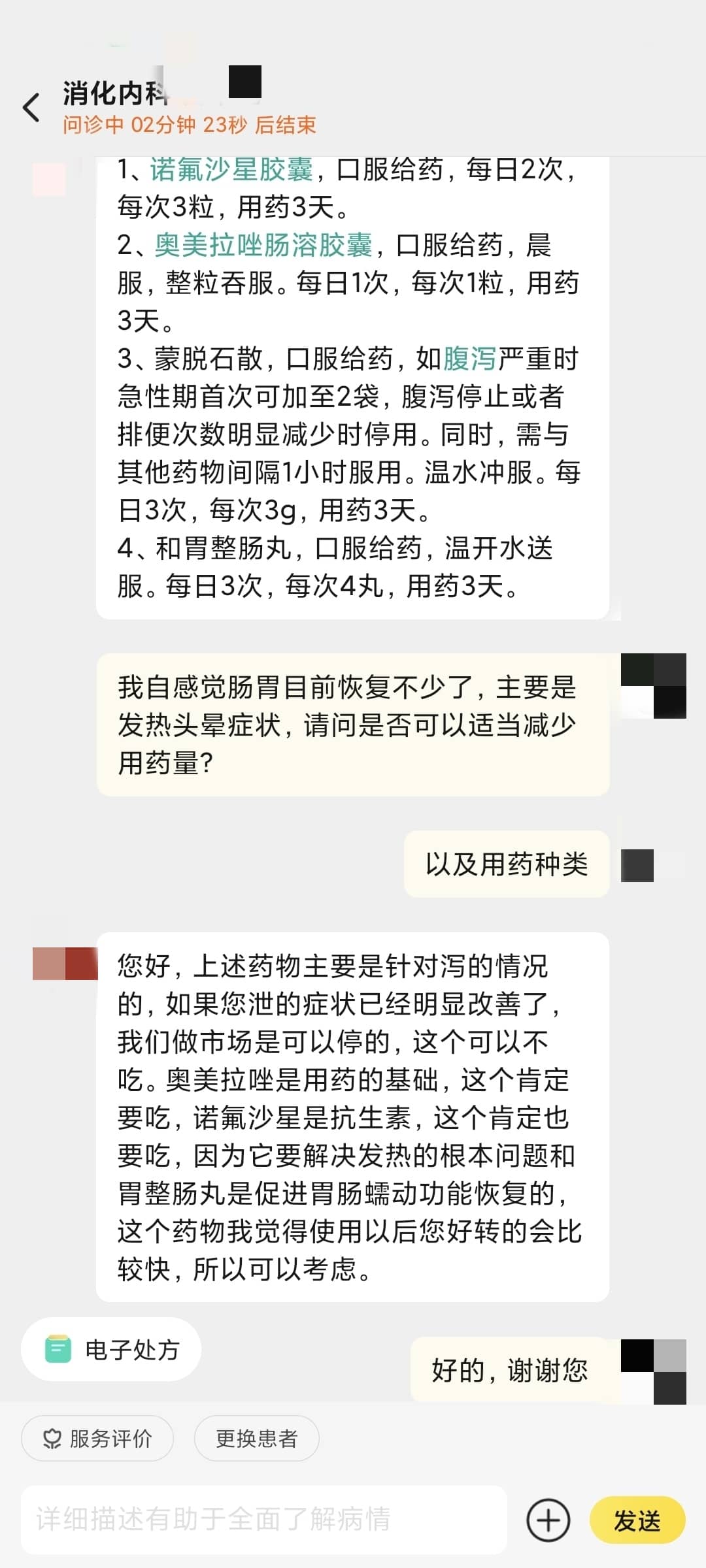Open the 奥美拉唑肠溶胶囊 drug link
This screenshot has width=706, height=1568.
(x=263, y=245)
